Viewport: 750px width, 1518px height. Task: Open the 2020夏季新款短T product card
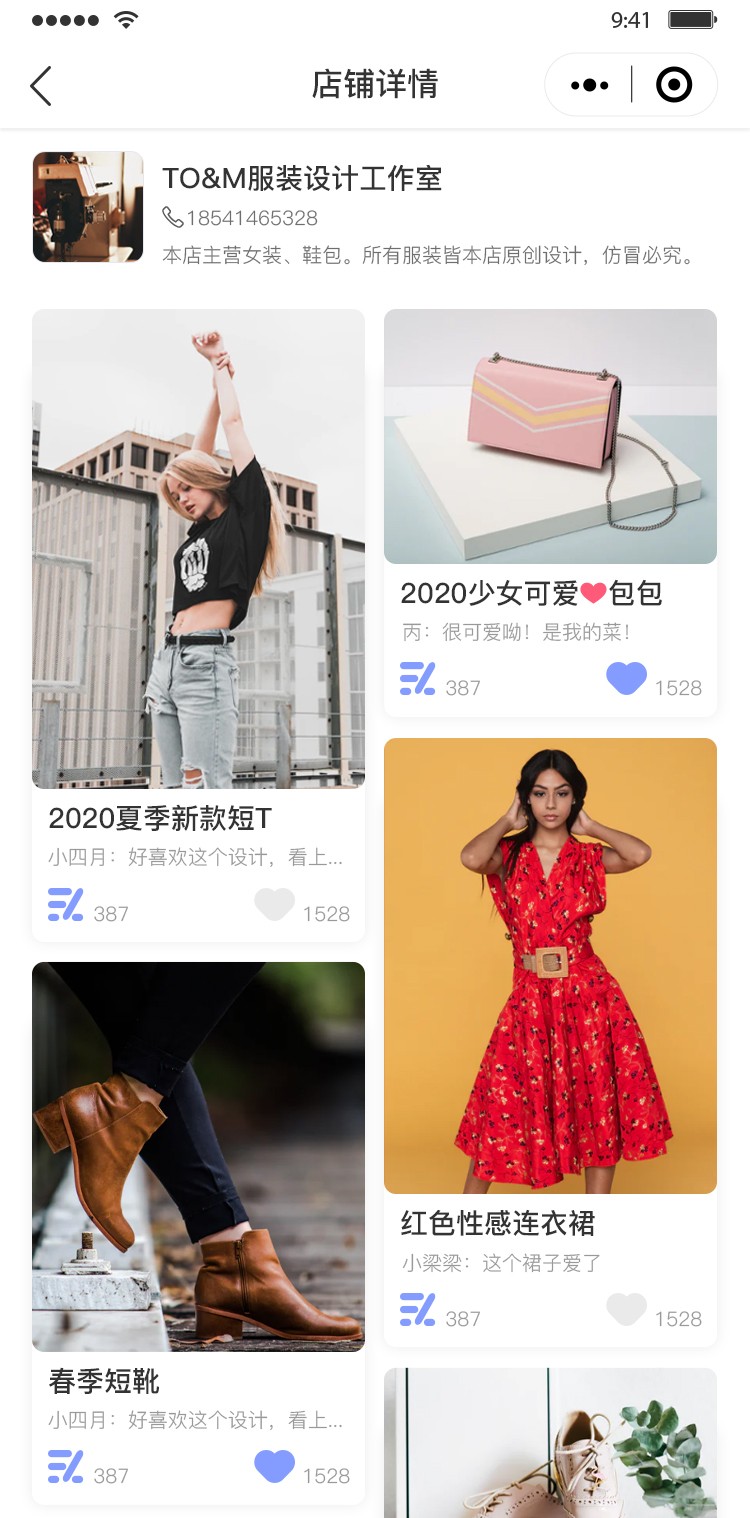pos(198,625)
